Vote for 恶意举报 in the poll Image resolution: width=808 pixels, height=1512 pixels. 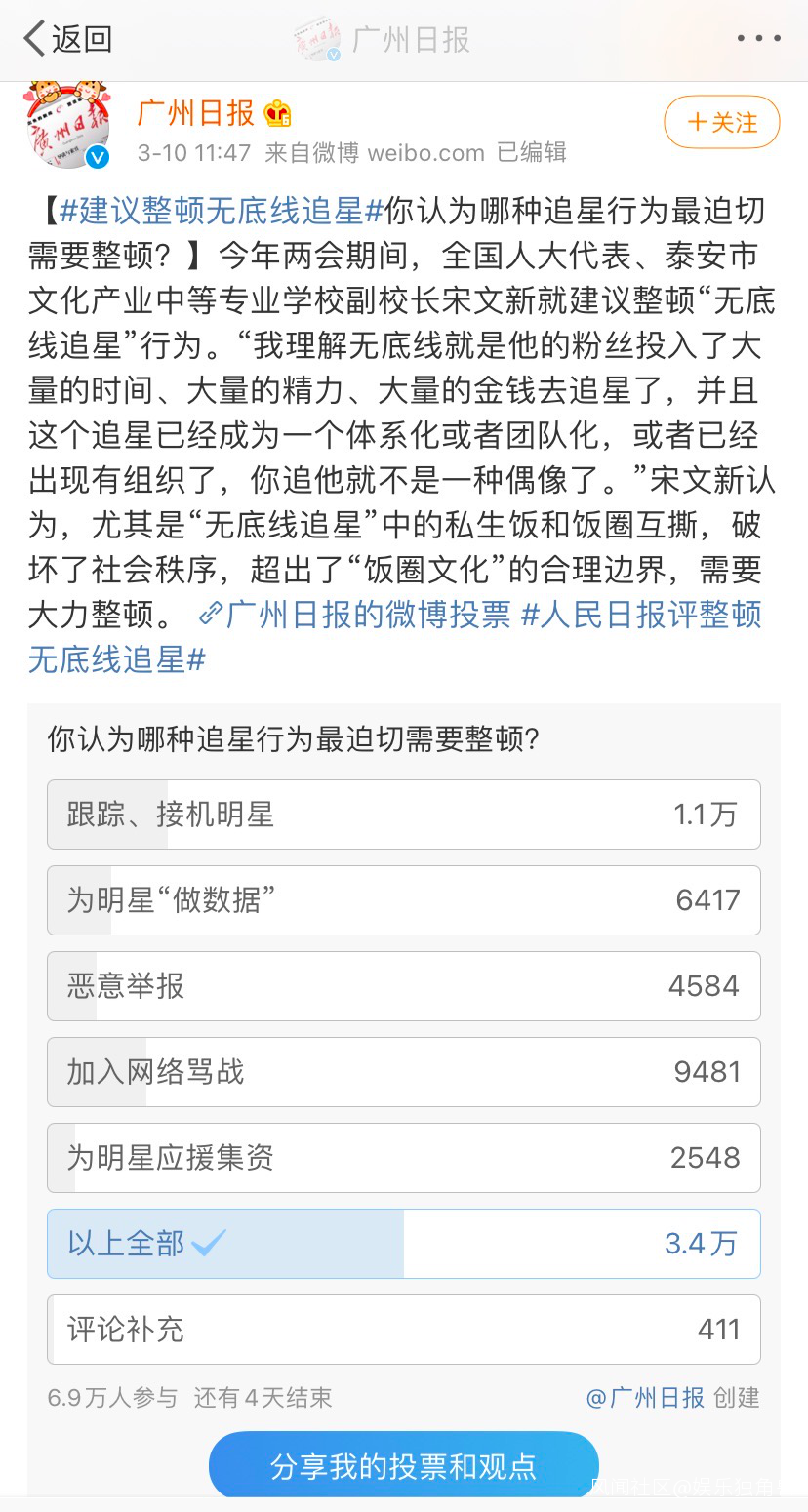403,986
